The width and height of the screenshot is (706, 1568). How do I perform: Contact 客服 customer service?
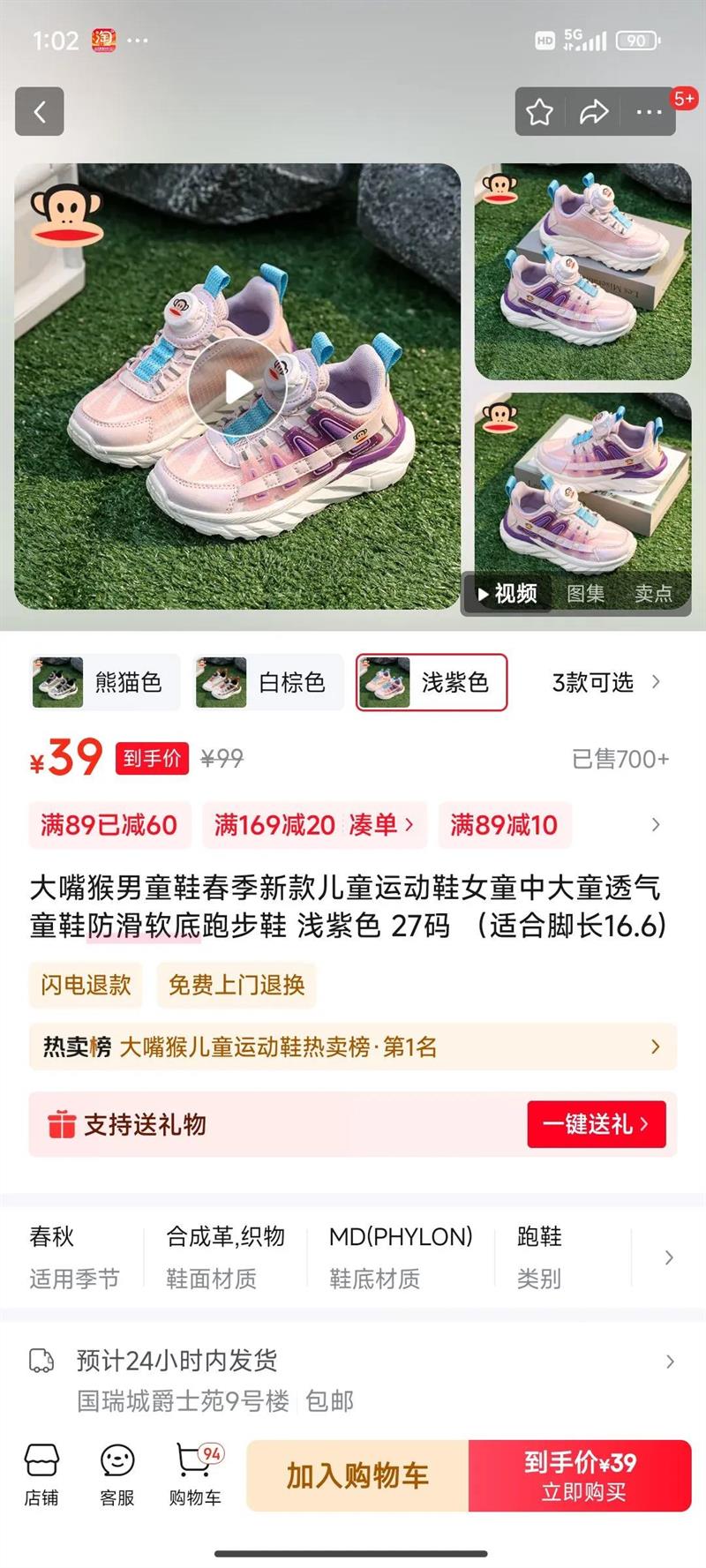click(x=116, y=1475)
